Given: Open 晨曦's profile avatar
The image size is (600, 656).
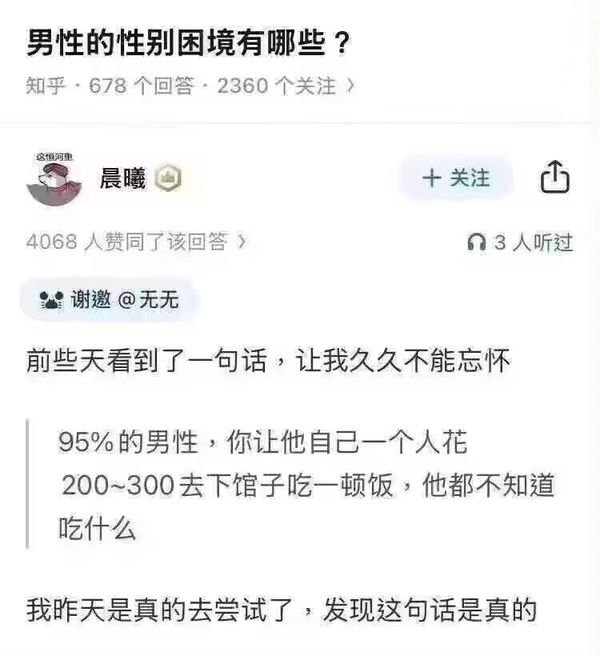Looking at the screenshot, I should click(53, 179).
